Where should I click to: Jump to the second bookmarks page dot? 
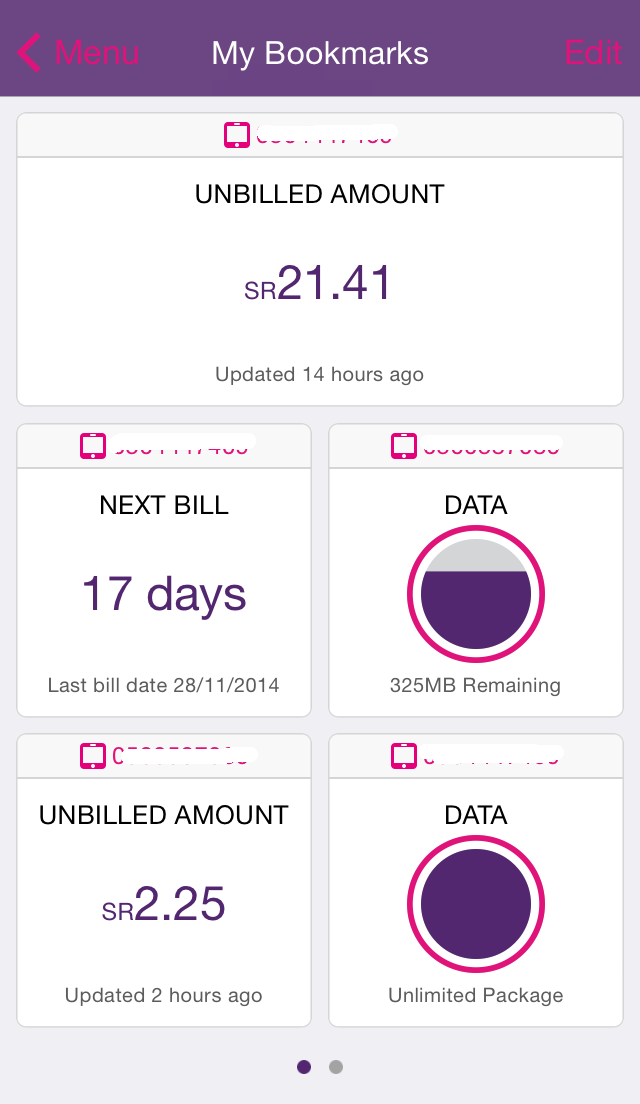tap(336, 1067)
